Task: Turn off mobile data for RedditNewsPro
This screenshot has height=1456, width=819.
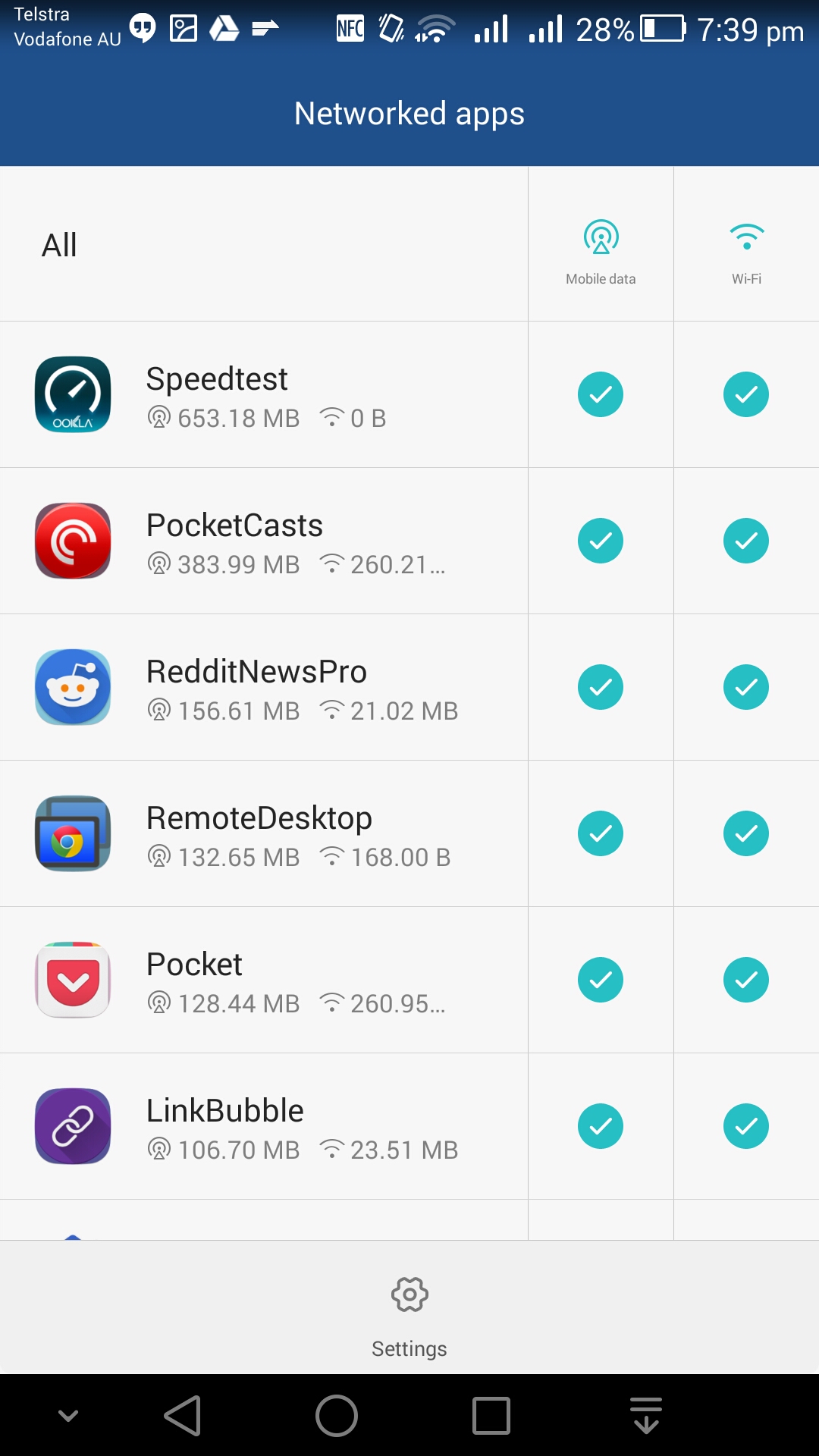Action: pos(601,687)
